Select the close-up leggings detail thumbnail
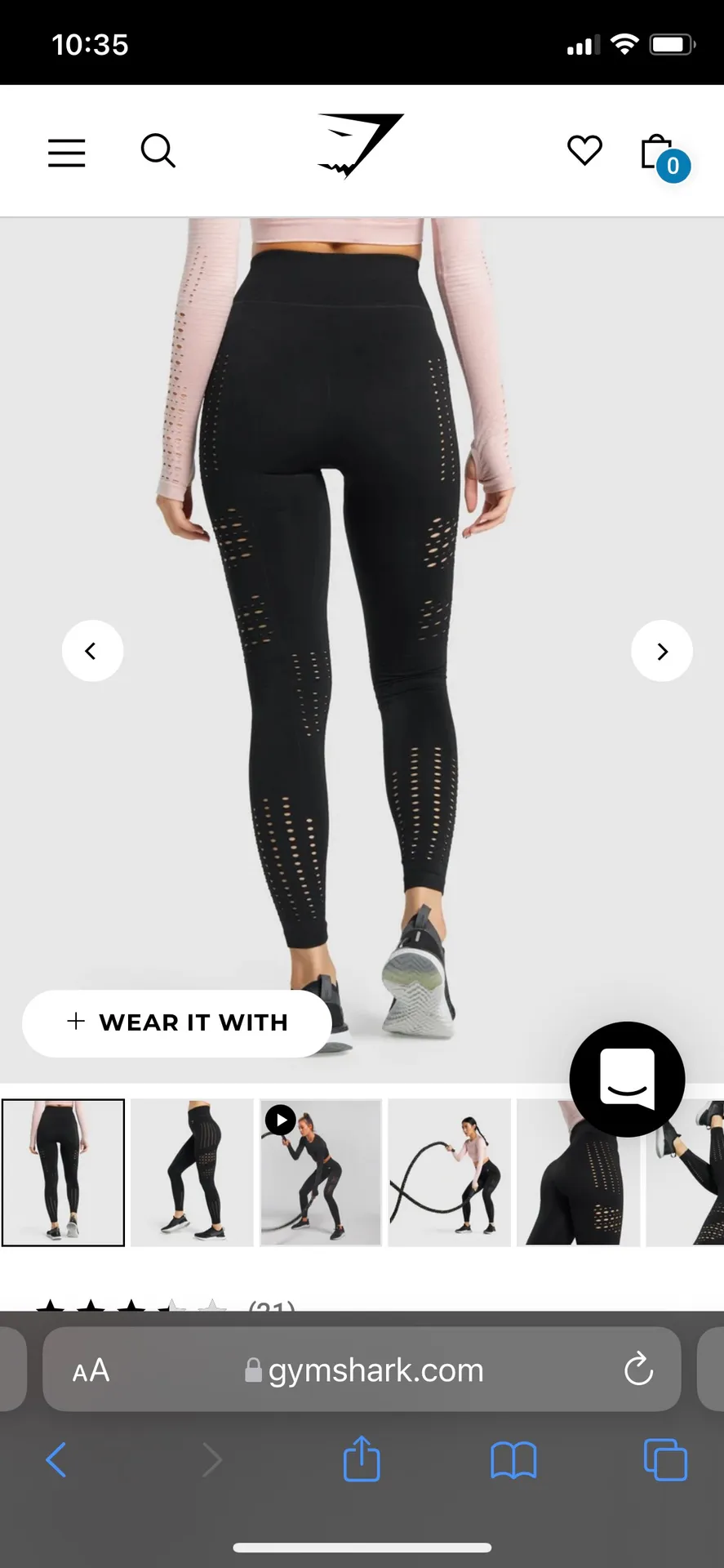 coord(579,1173)
